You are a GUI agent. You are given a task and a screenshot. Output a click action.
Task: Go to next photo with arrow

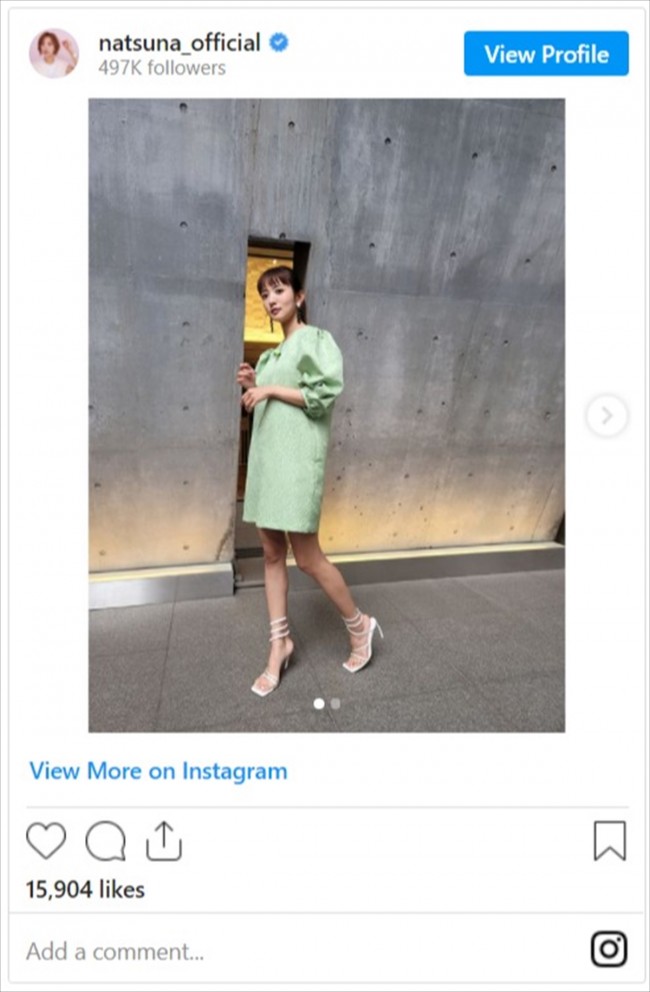(607, 415)
